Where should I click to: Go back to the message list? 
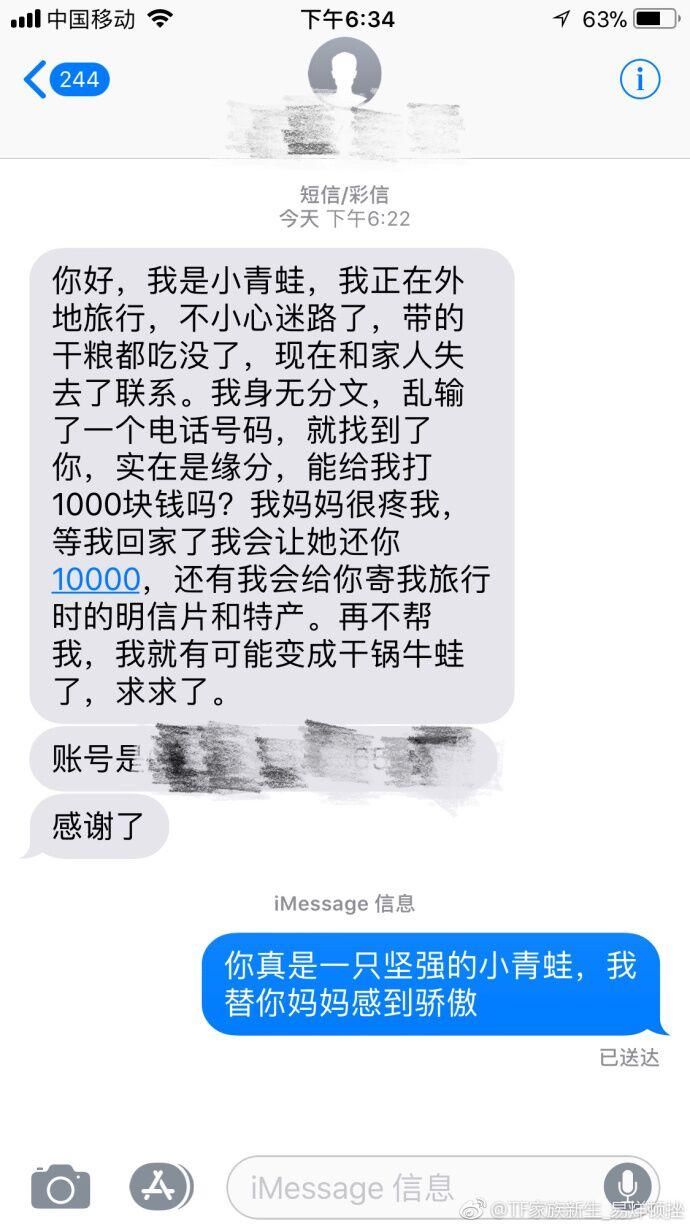pos(64,79)
